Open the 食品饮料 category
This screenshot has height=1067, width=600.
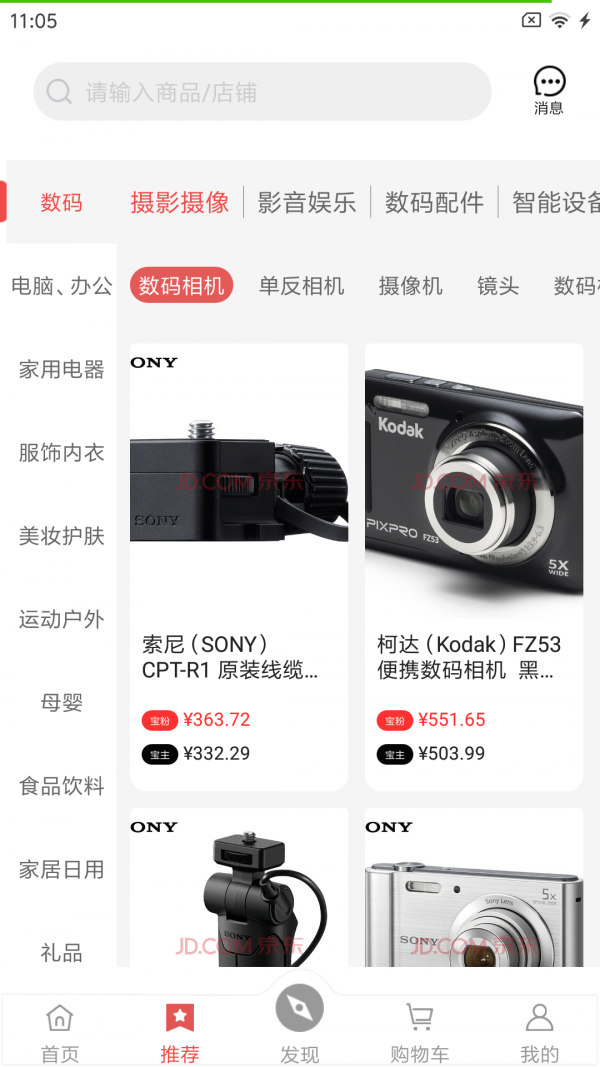(x=61, y=786)
